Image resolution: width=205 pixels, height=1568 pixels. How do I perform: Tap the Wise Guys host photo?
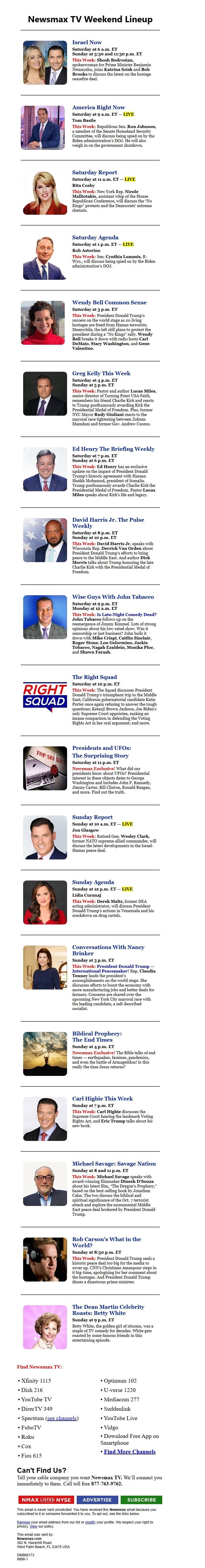(45, 617)
